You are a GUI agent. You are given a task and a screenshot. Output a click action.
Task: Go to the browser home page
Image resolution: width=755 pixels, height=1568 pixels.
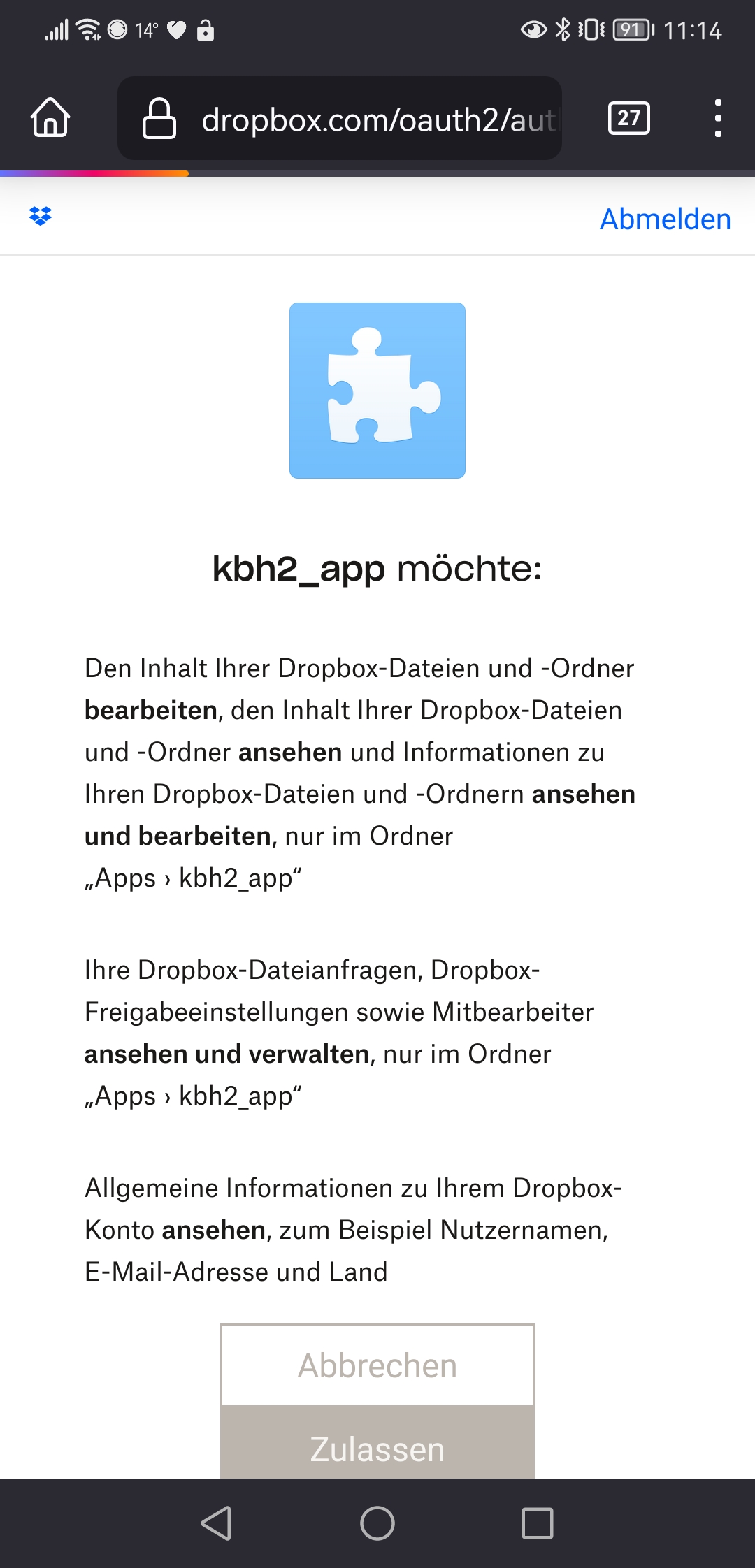click(x=50, y=117)
